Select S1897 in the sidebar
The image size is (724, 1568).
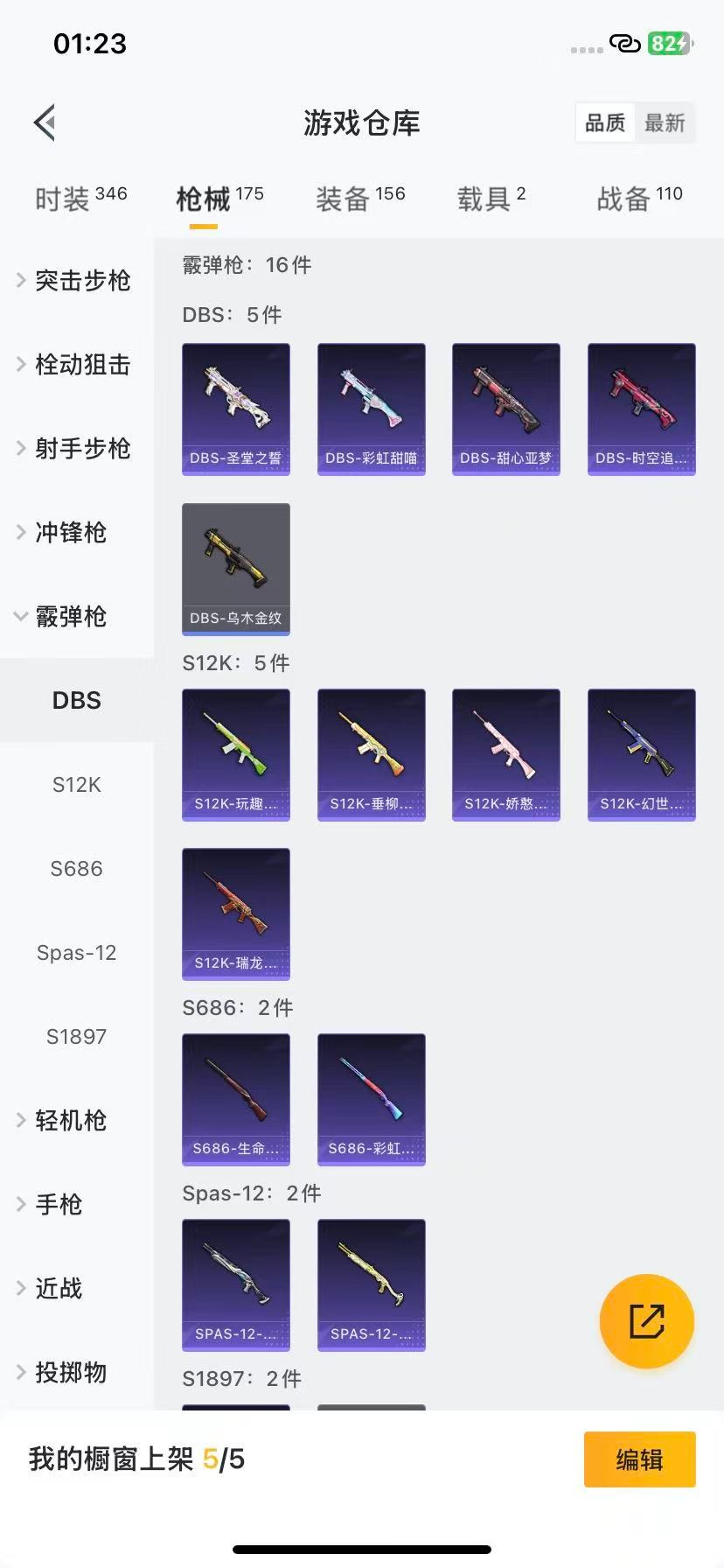[76, 1037]
